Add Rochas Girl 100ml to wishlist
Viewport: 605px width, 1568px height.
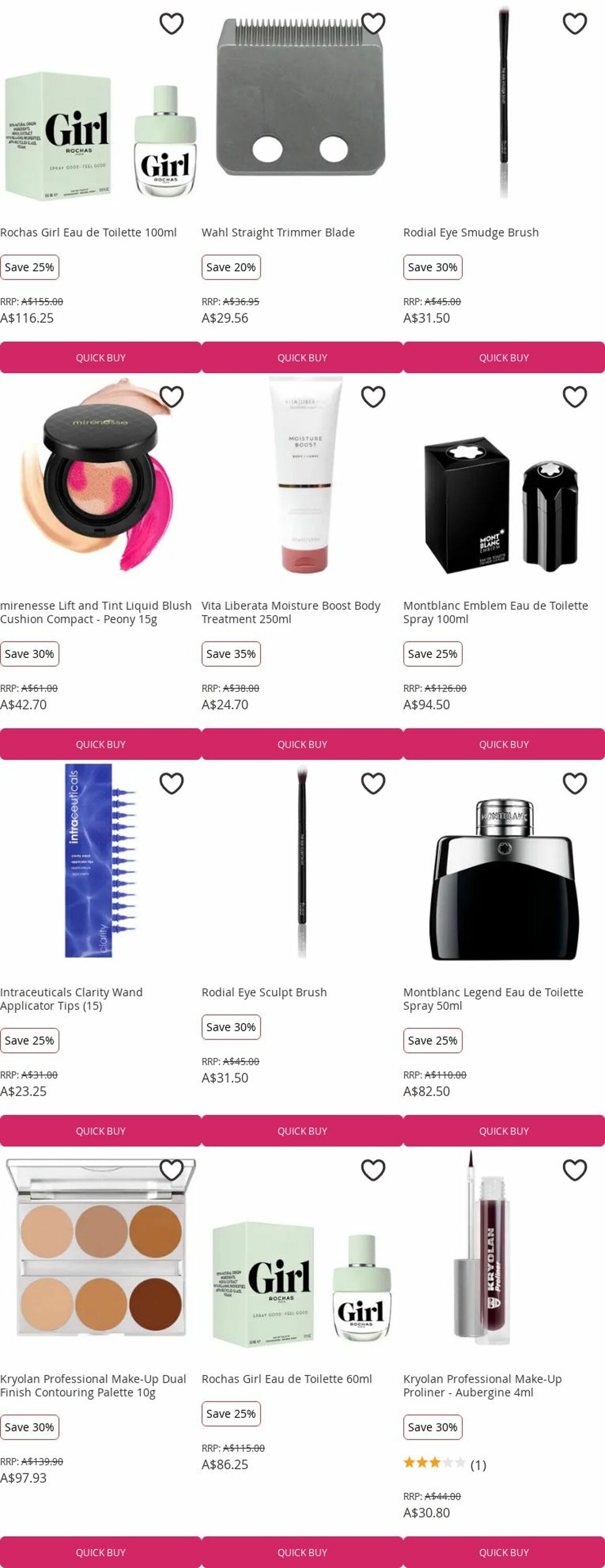click(x=171, y=24)
